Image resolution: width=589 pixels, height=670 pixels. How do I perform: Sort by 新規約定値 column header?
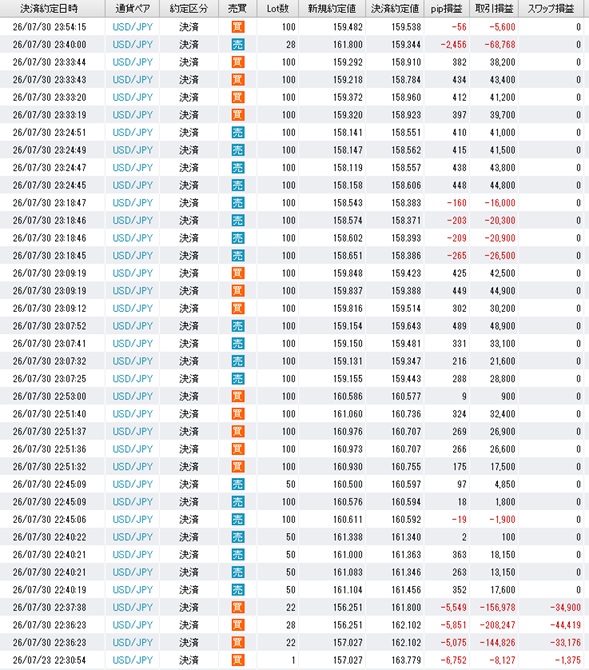pos(332,9)
